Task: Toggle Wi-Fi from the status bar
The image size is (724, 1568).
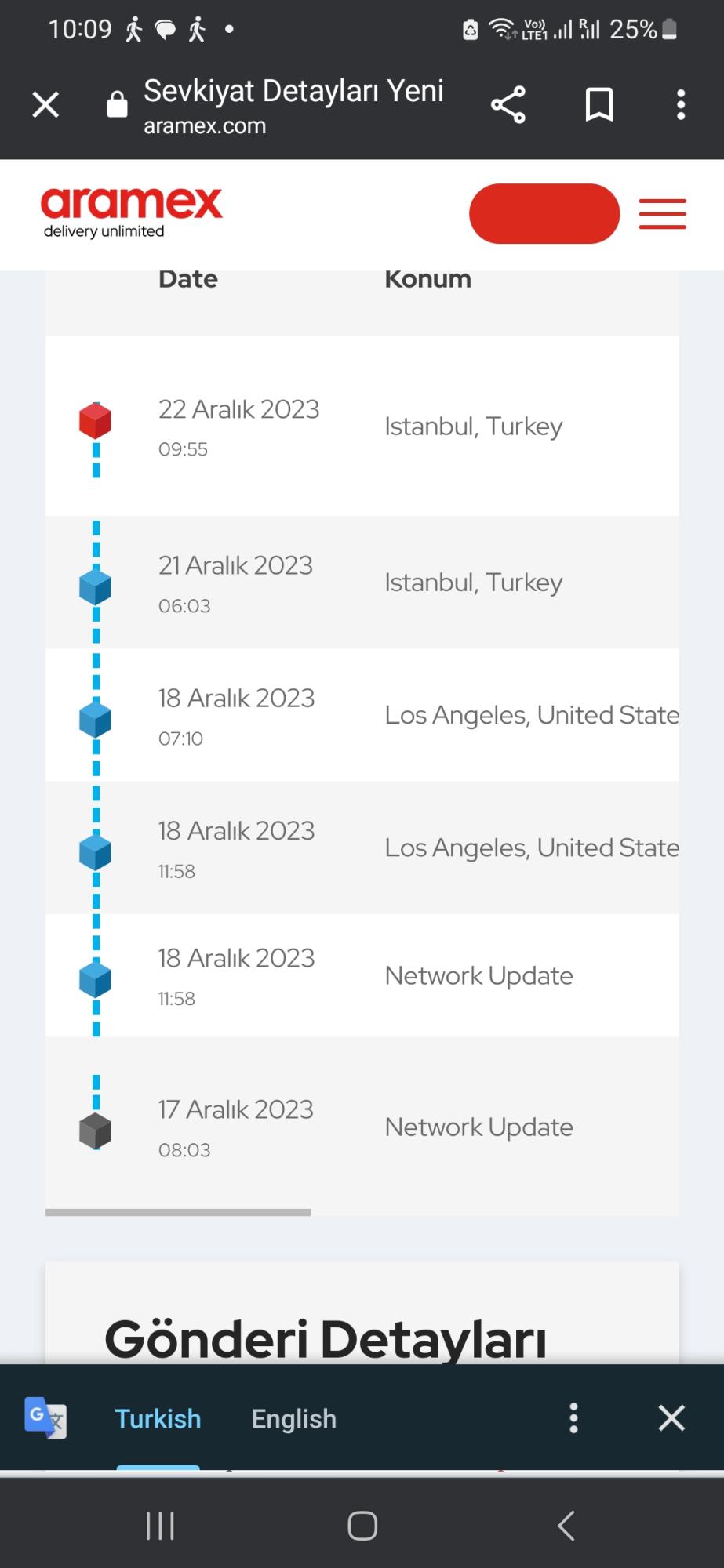Action: tap(502, 28)
